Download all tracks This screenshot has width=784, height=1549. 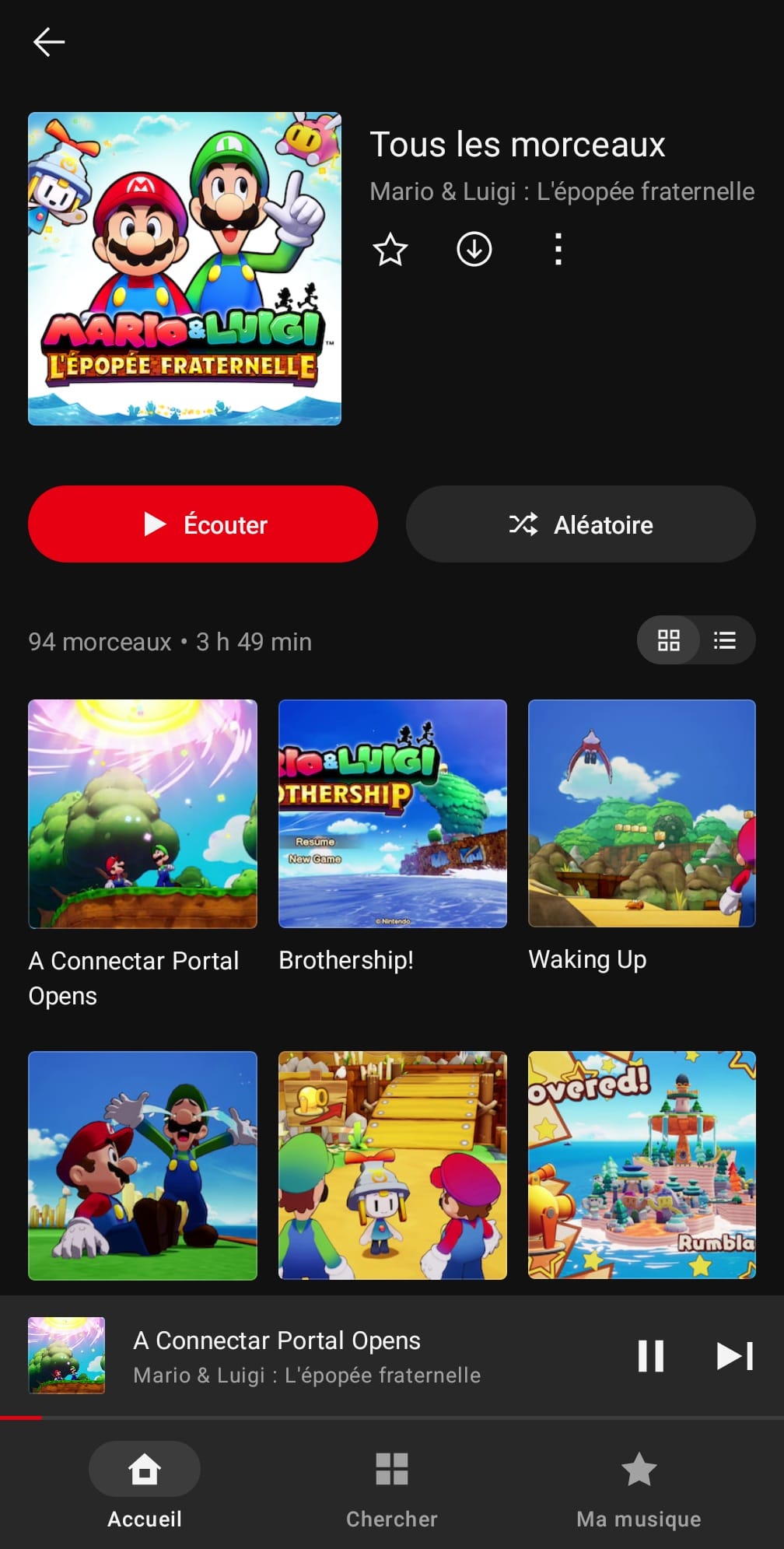click(x=474, y=250)
